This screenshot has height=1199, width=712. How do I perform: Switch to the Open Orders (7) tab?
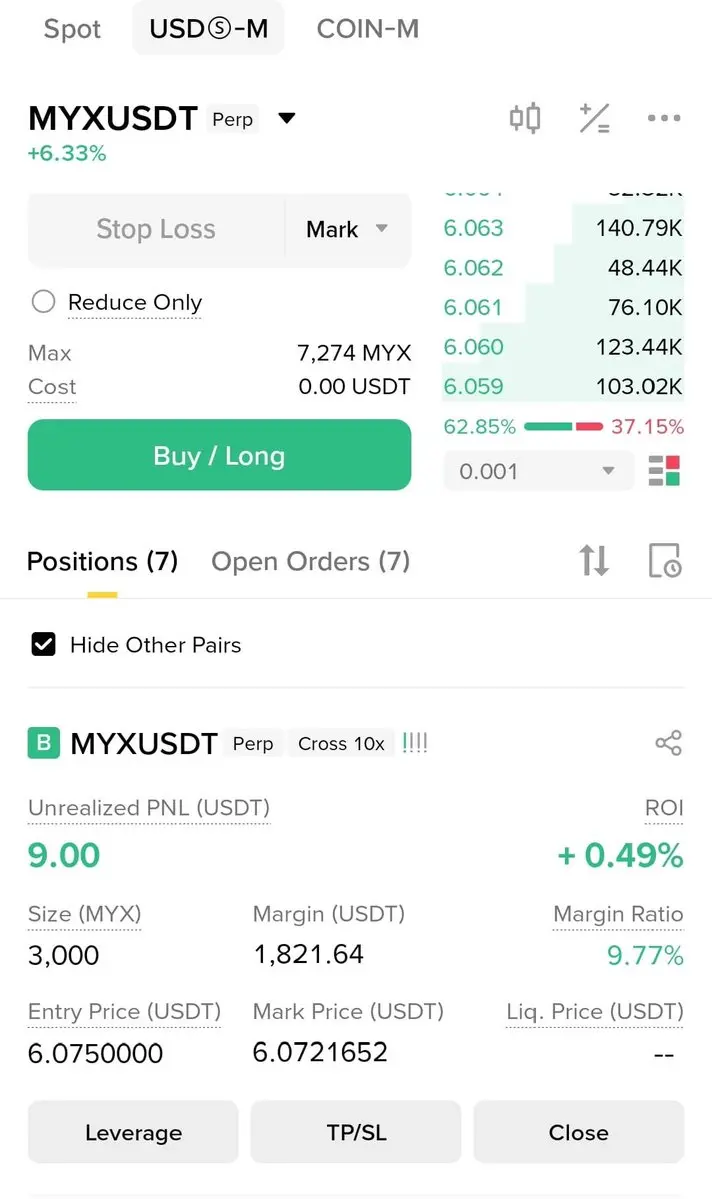pyautogui.click(x=310, y=561)
